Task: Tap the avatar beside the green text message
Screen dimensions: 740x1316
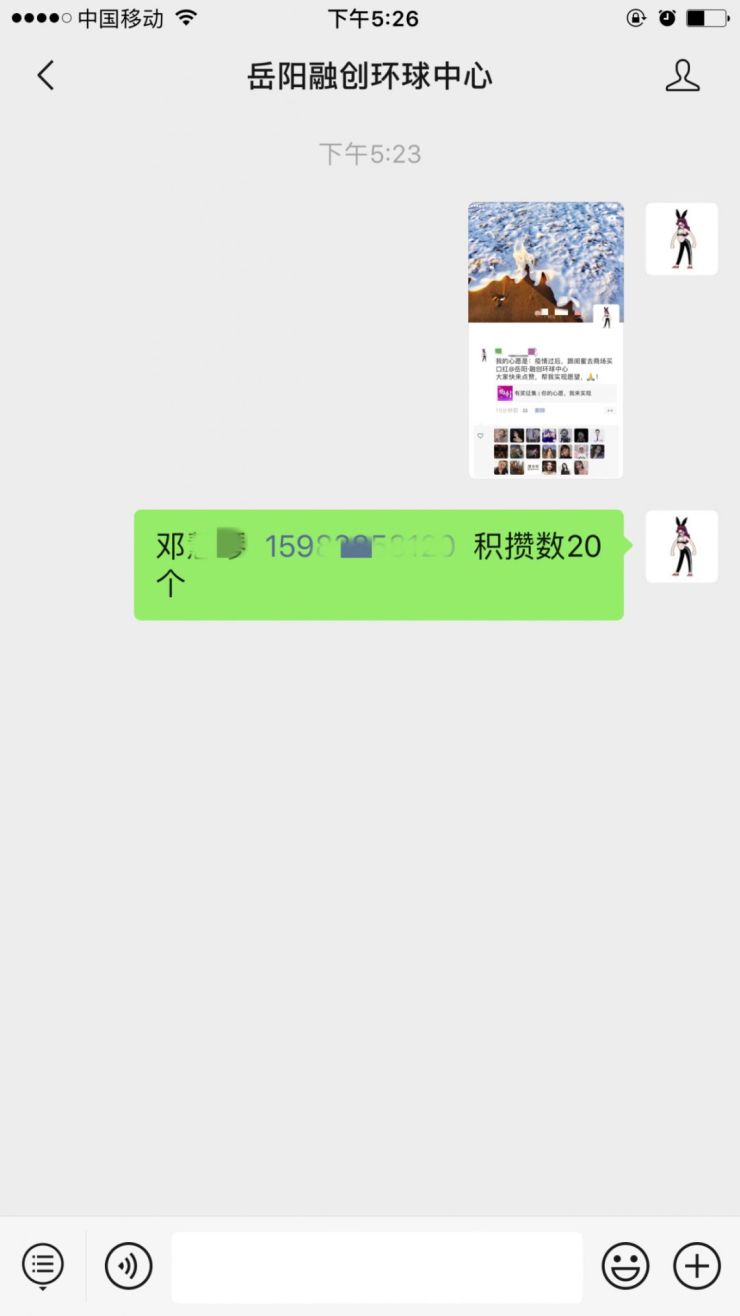Action: (x=681, y=547)
